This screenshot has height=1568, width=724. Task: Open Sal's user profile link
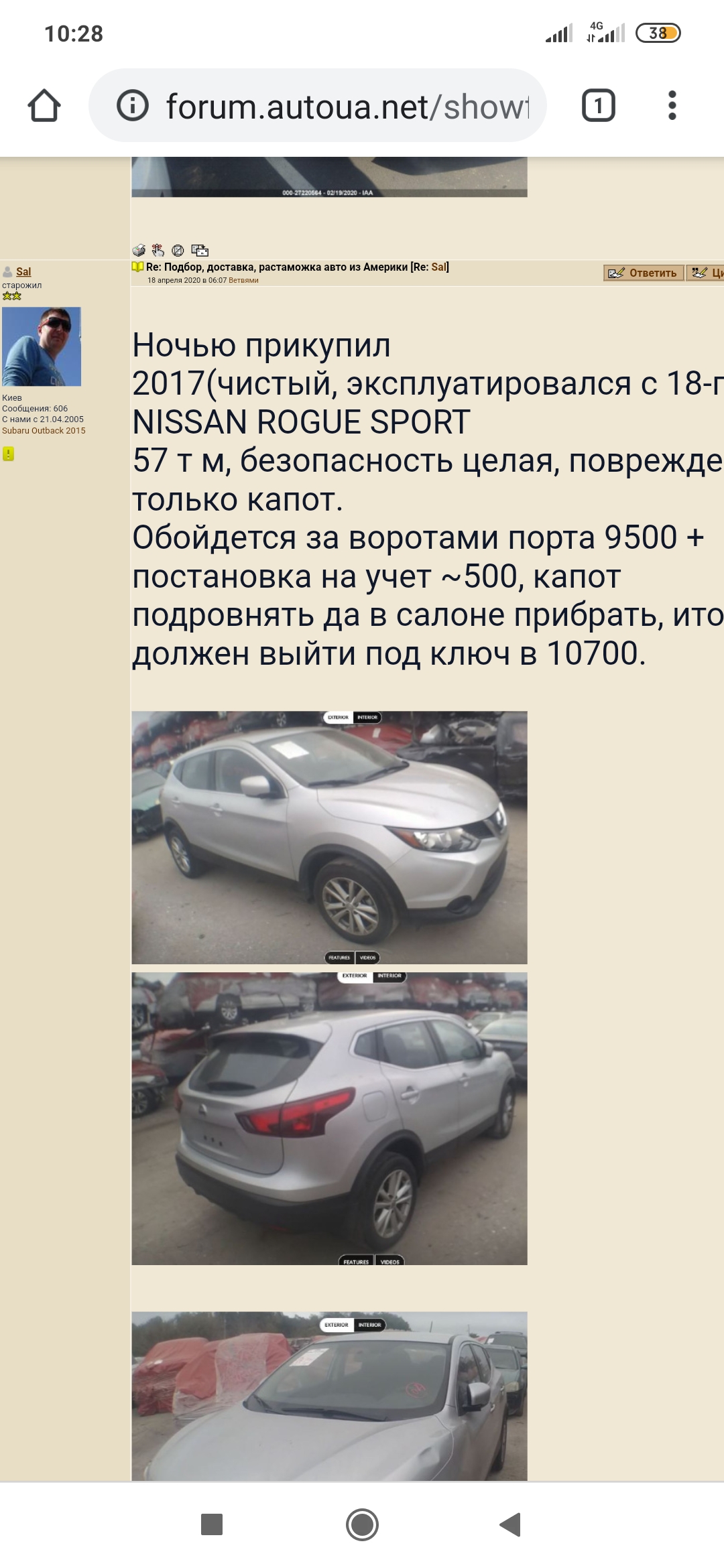(23, 271)
